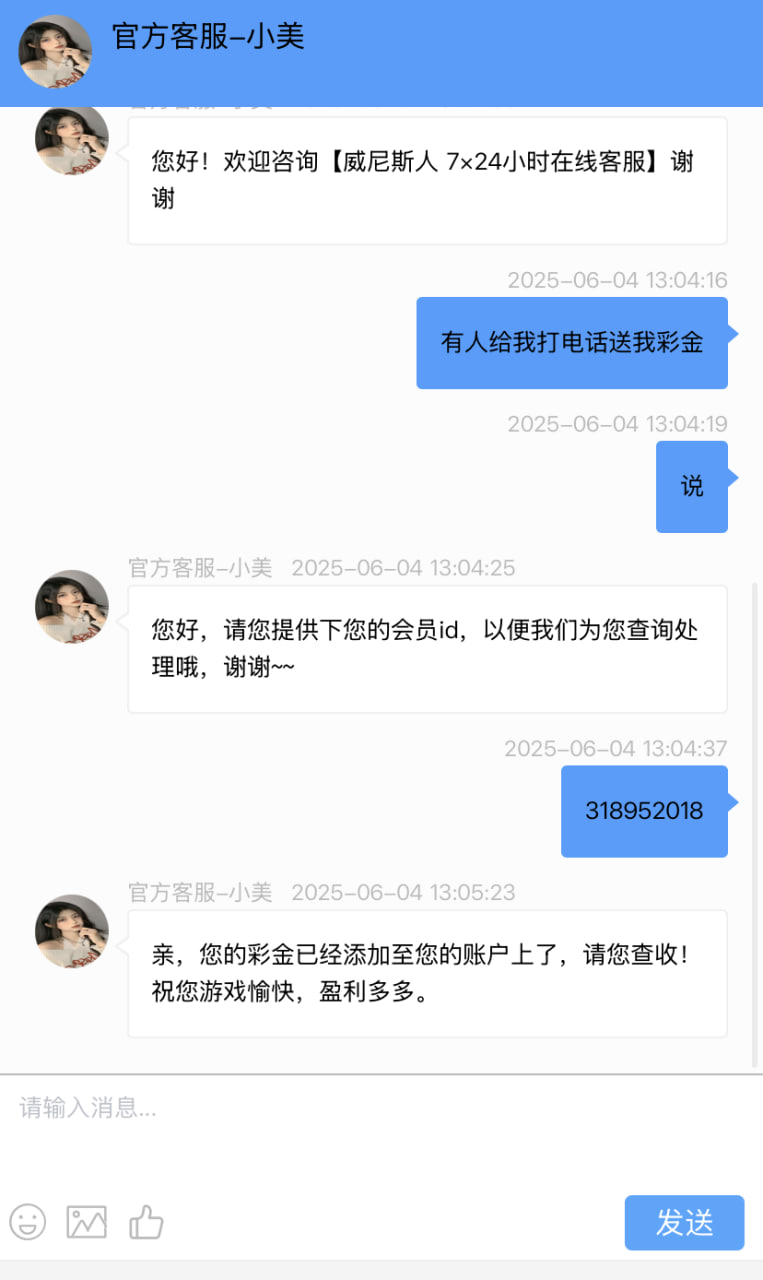Open the emoji picker smiley icon
Image resolution: width=763 pixels, height=1280 pixels.
[28, 1221]
